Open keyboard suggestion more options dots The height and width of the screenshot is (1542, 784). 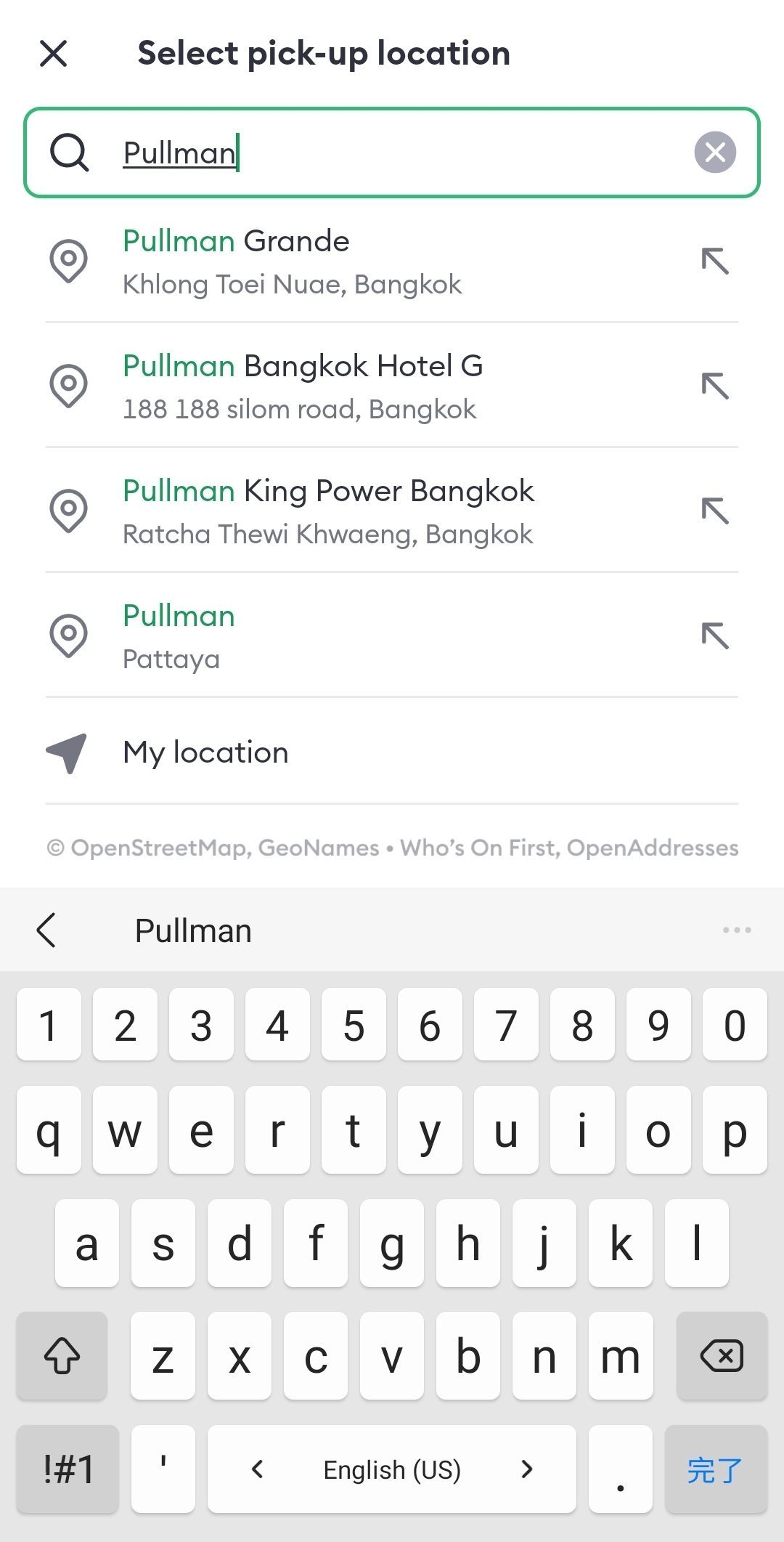point(737,930)
